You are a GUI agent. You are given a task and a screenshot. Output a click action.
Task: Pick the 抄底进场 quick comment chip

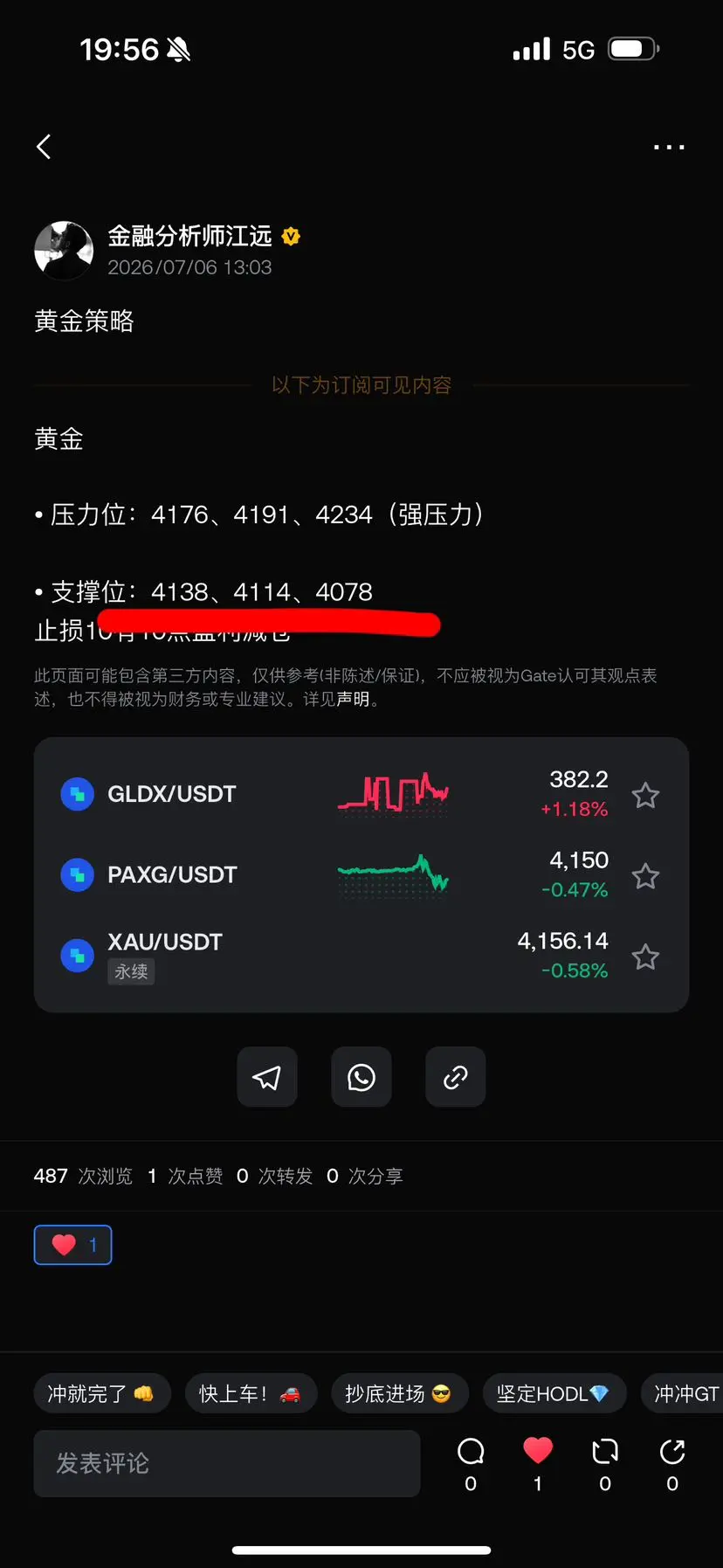click(x=400, y=1393)
